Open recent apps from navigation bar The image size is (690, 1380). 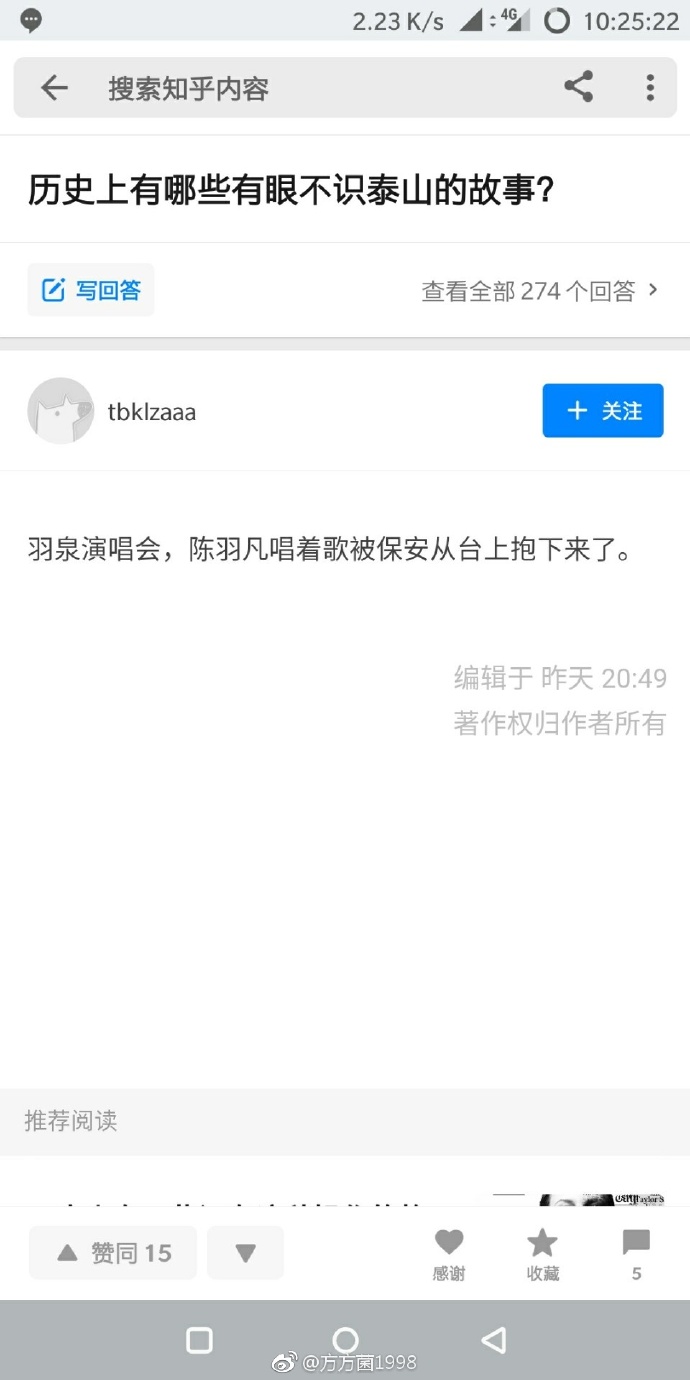click(x=199, y=1340)
